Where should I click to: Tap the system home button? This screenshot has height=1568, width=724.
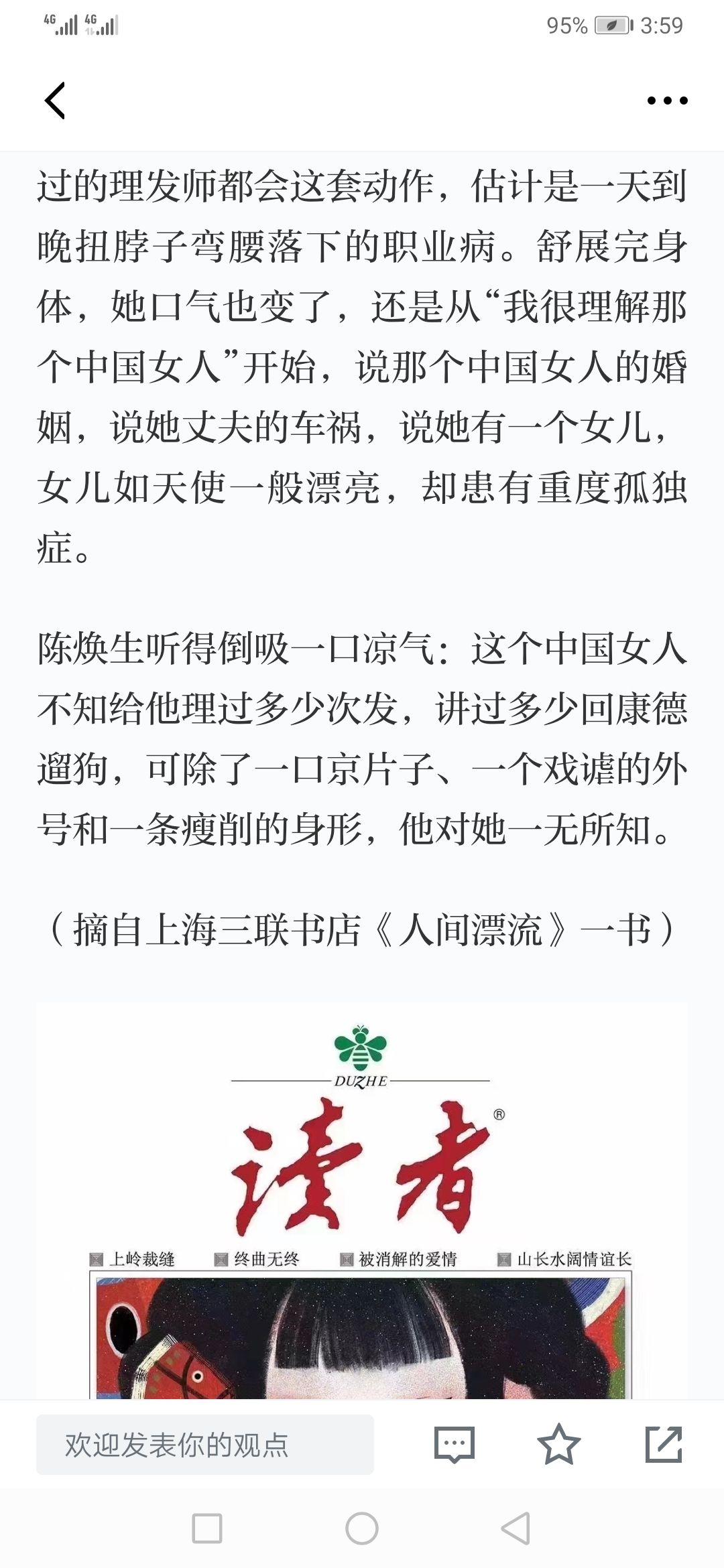coord(362,1528)
